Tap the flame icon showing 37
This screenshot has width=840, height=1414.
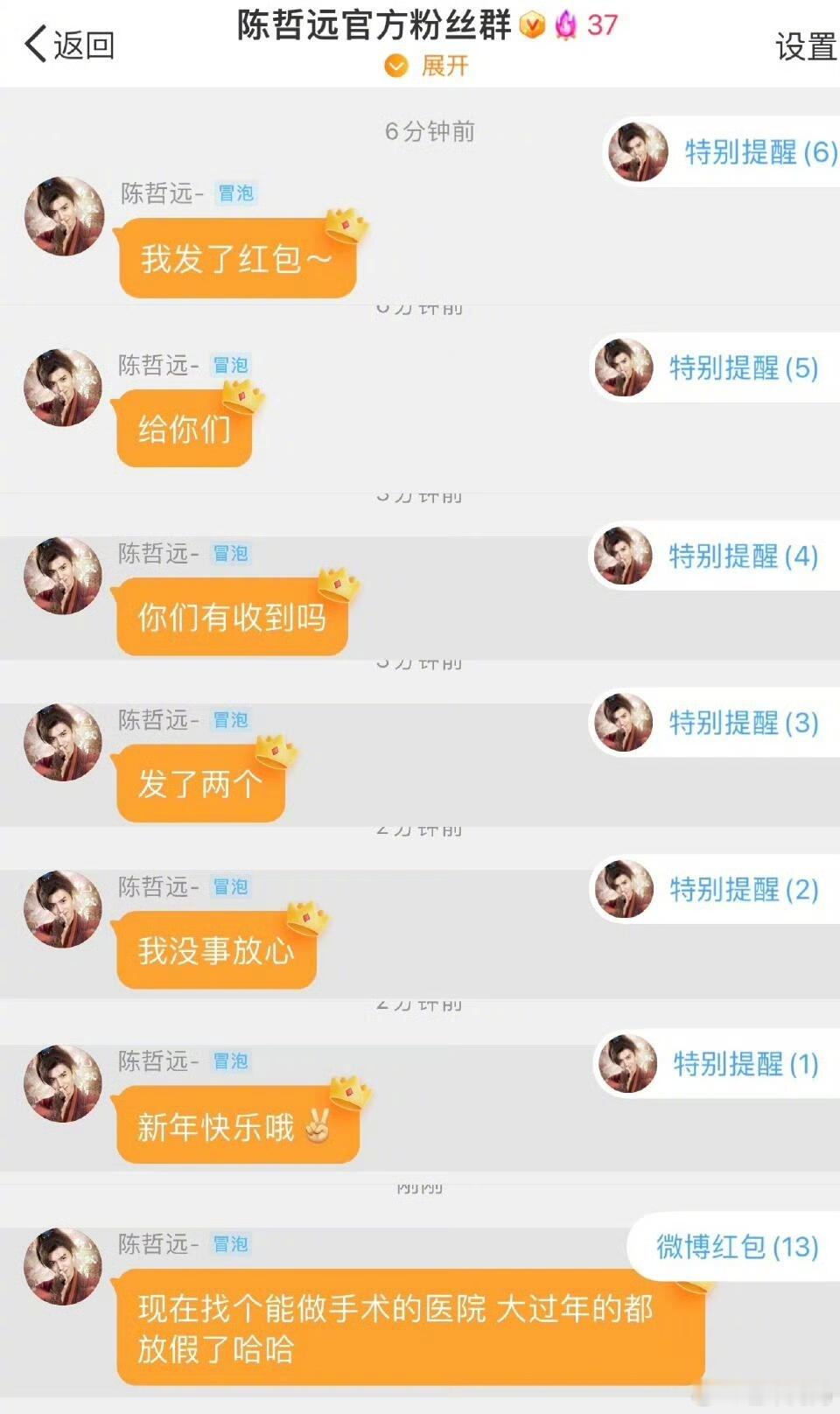tap(567, 25)
